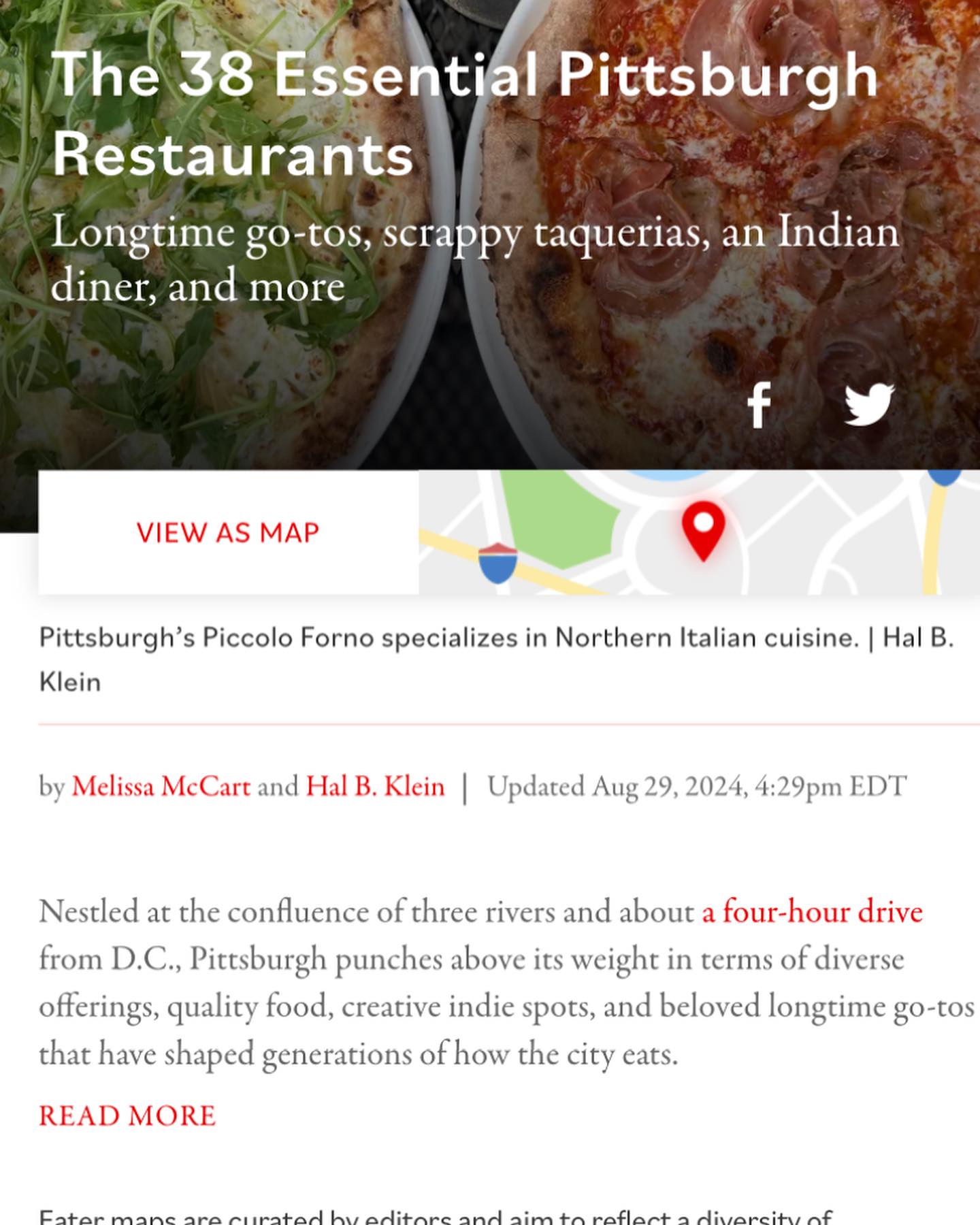This screenshot has height=1225, width=980.
Task: Open the map preview thumbnail
Action: tap(699, 533)
